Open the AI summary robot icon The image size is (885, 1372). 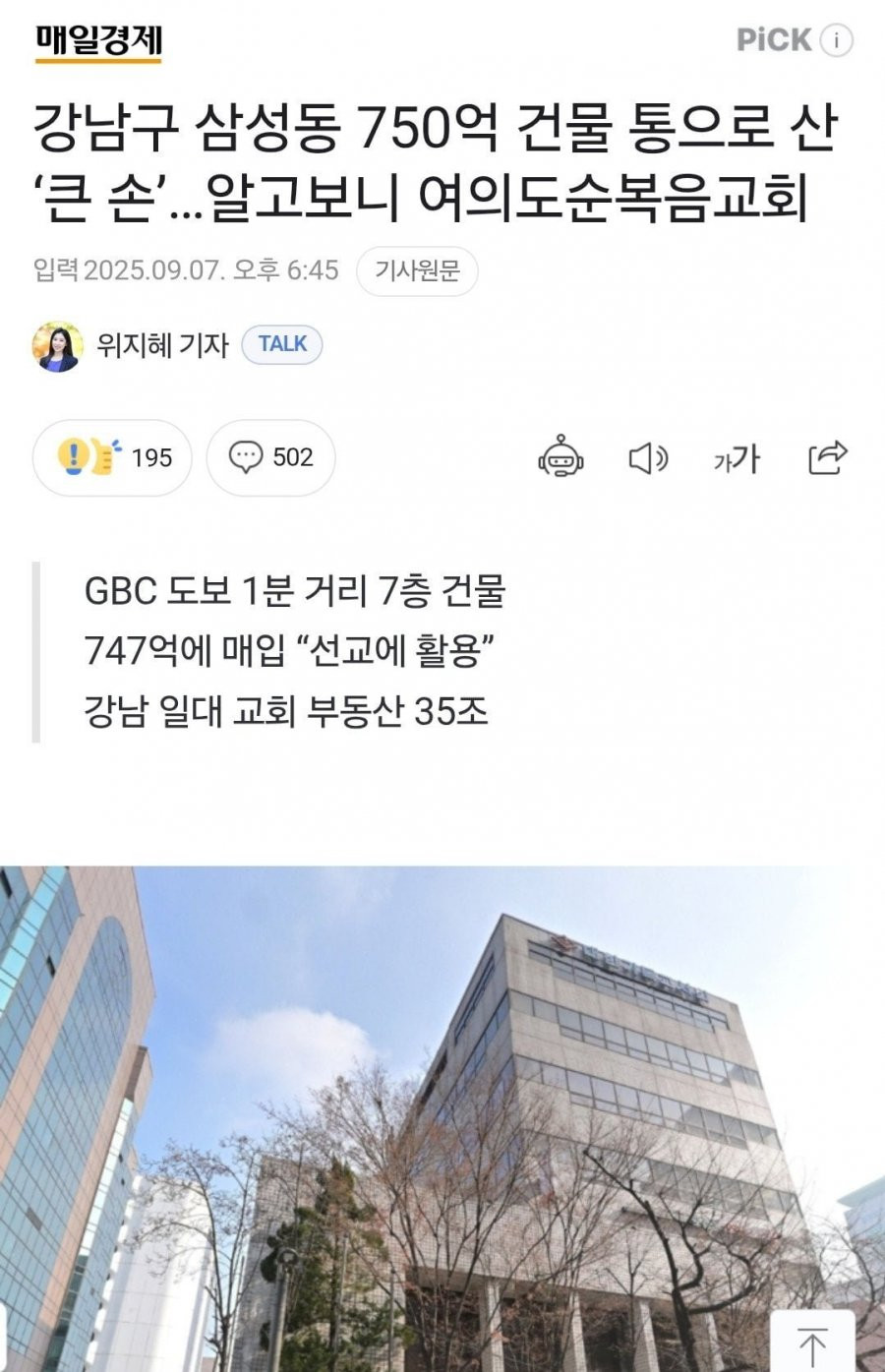[x=560, y=457]
